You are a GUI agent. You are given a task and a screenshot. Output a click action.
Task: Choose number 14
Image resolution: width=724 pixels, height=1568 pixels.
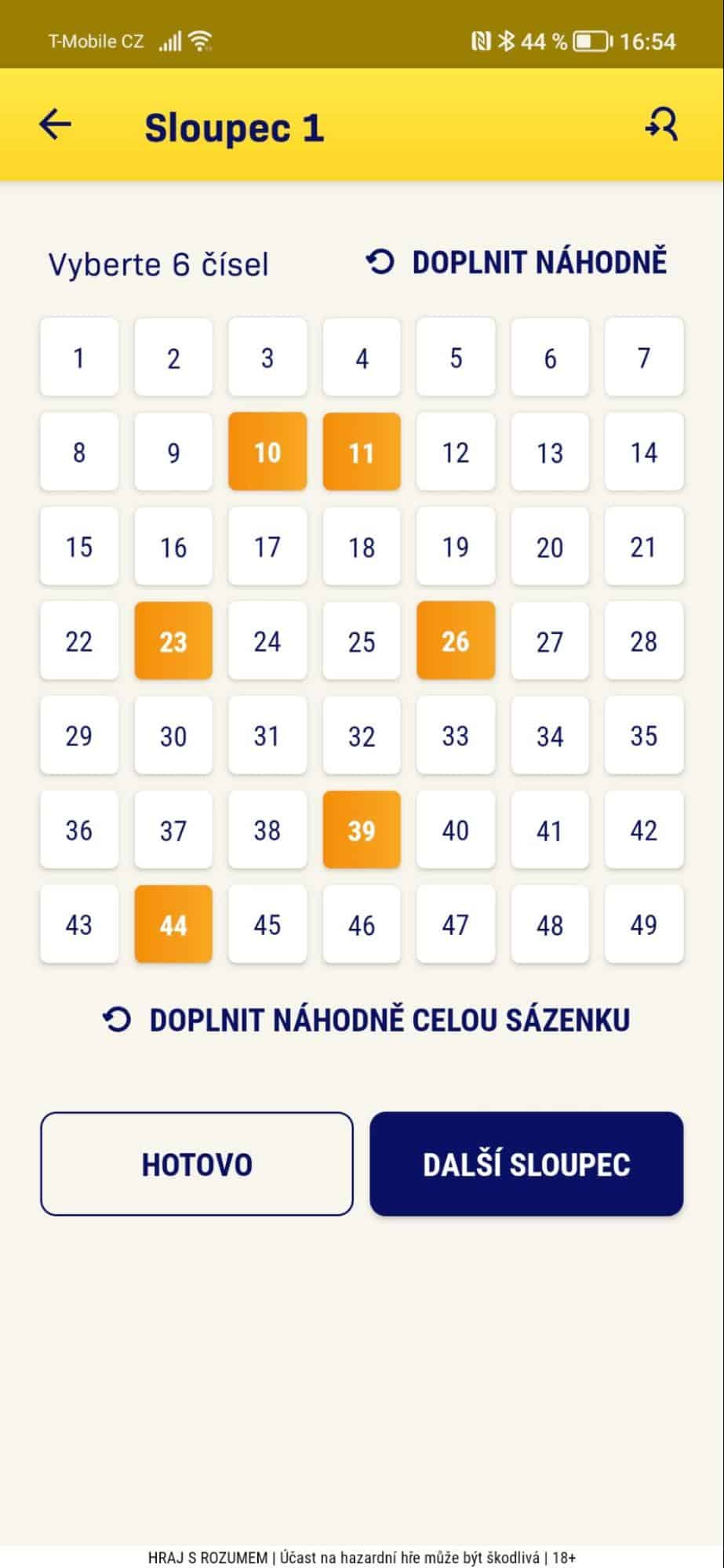tap(644, 452)
